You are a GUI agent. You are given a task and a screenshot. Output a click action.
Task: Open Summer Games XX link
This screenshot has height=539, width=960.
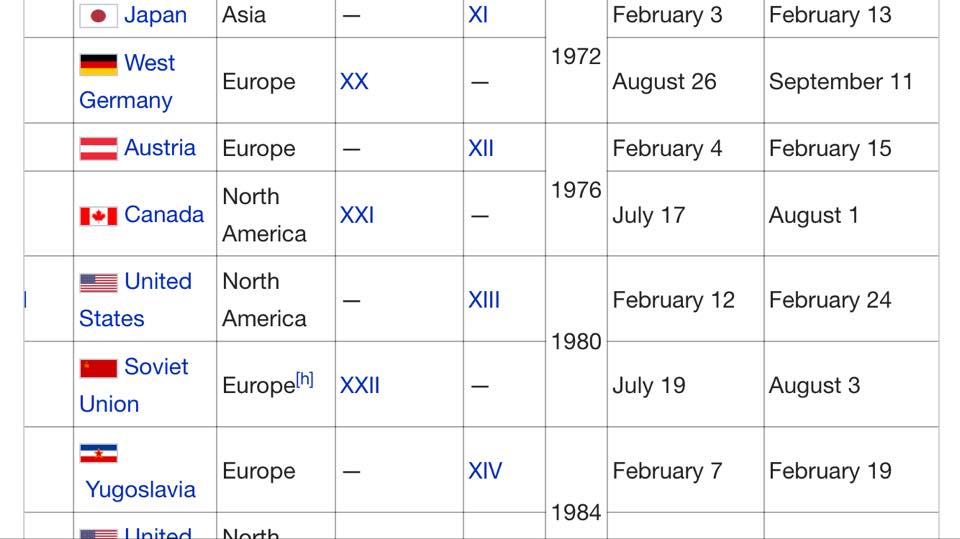[354, 82]
